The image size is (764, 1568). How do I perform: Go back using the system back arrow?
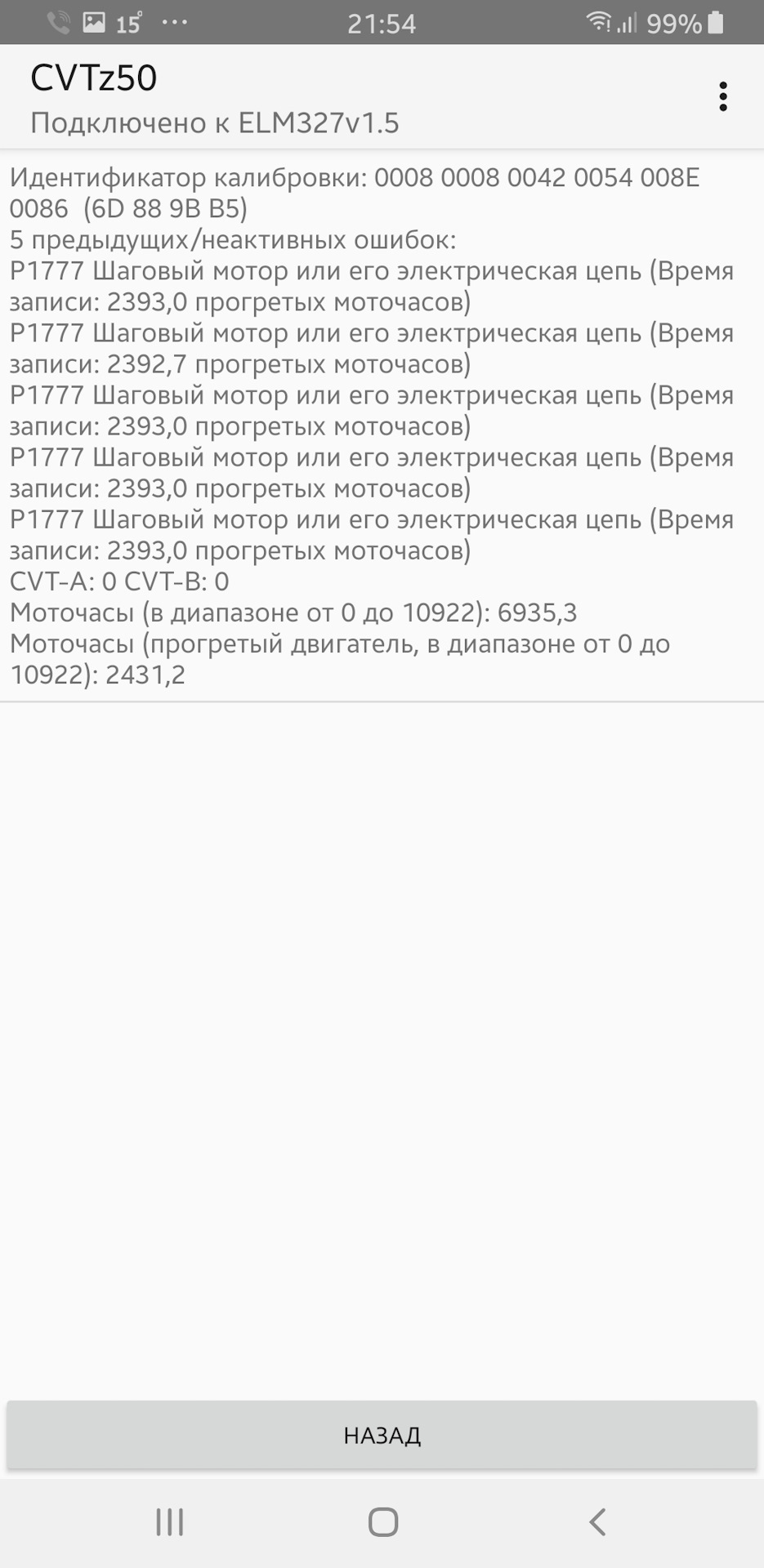click(597, 1522)
